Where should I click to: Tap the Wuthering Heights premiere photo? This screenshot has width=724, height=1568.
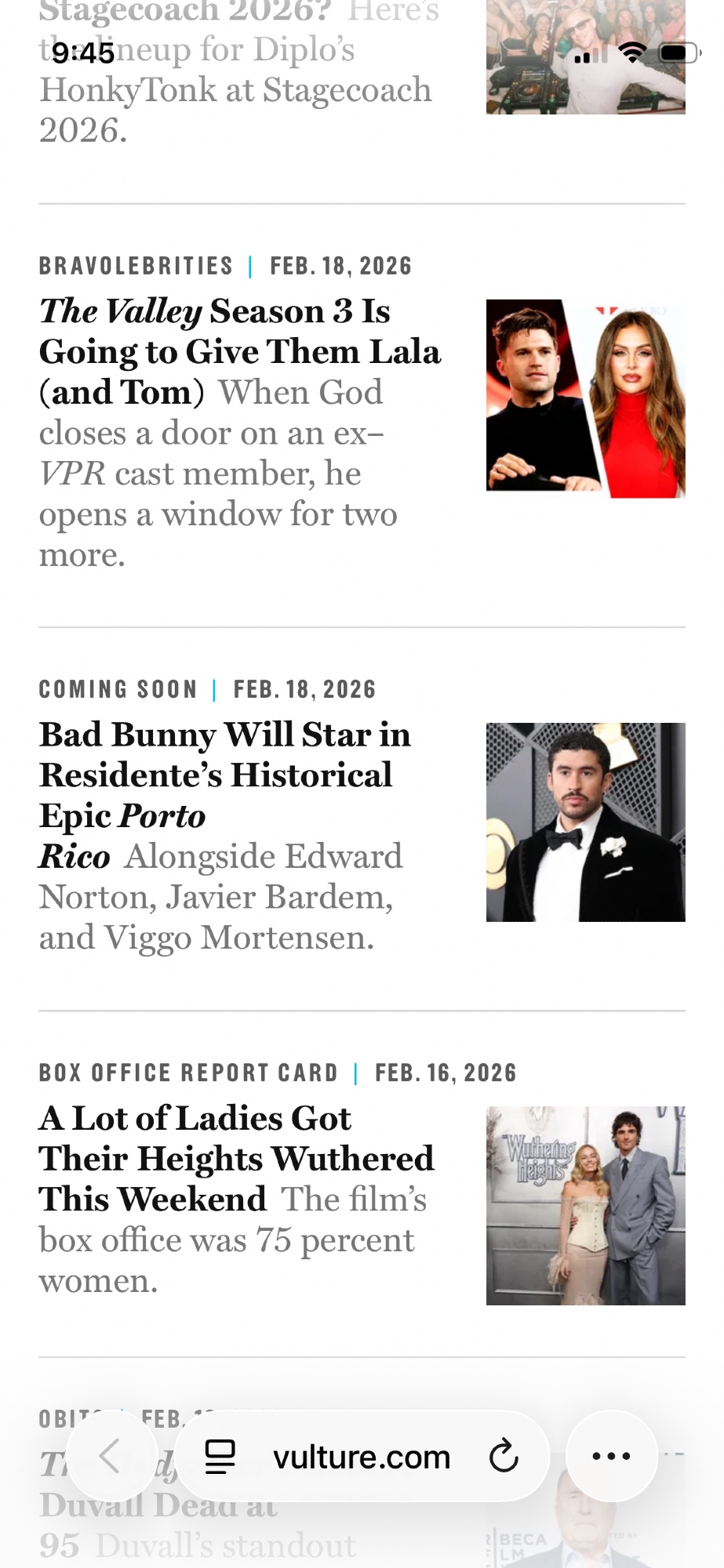pyautogui.click(x=585, y=1206)
